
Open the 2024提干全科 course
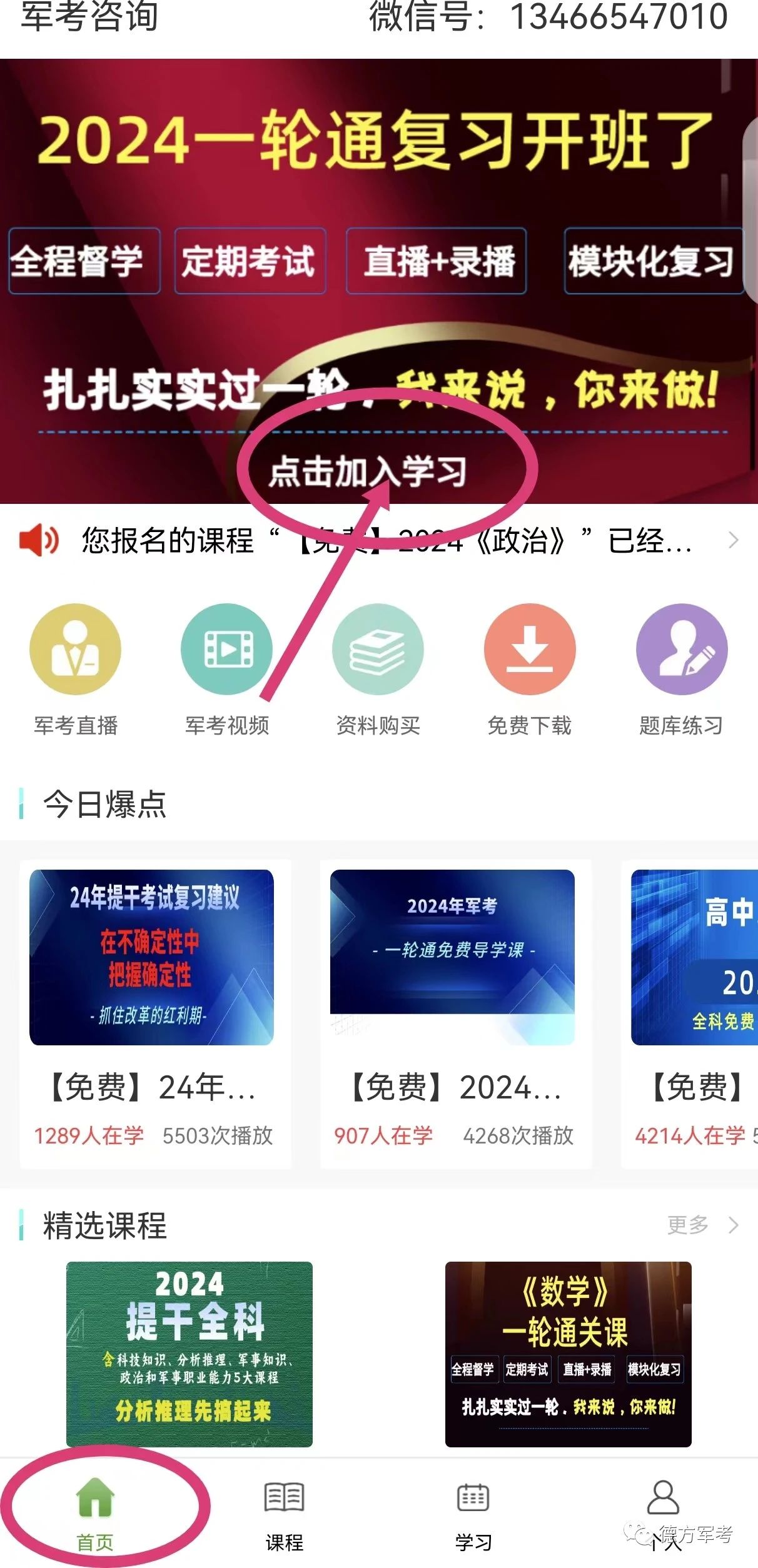point(189,1354)
